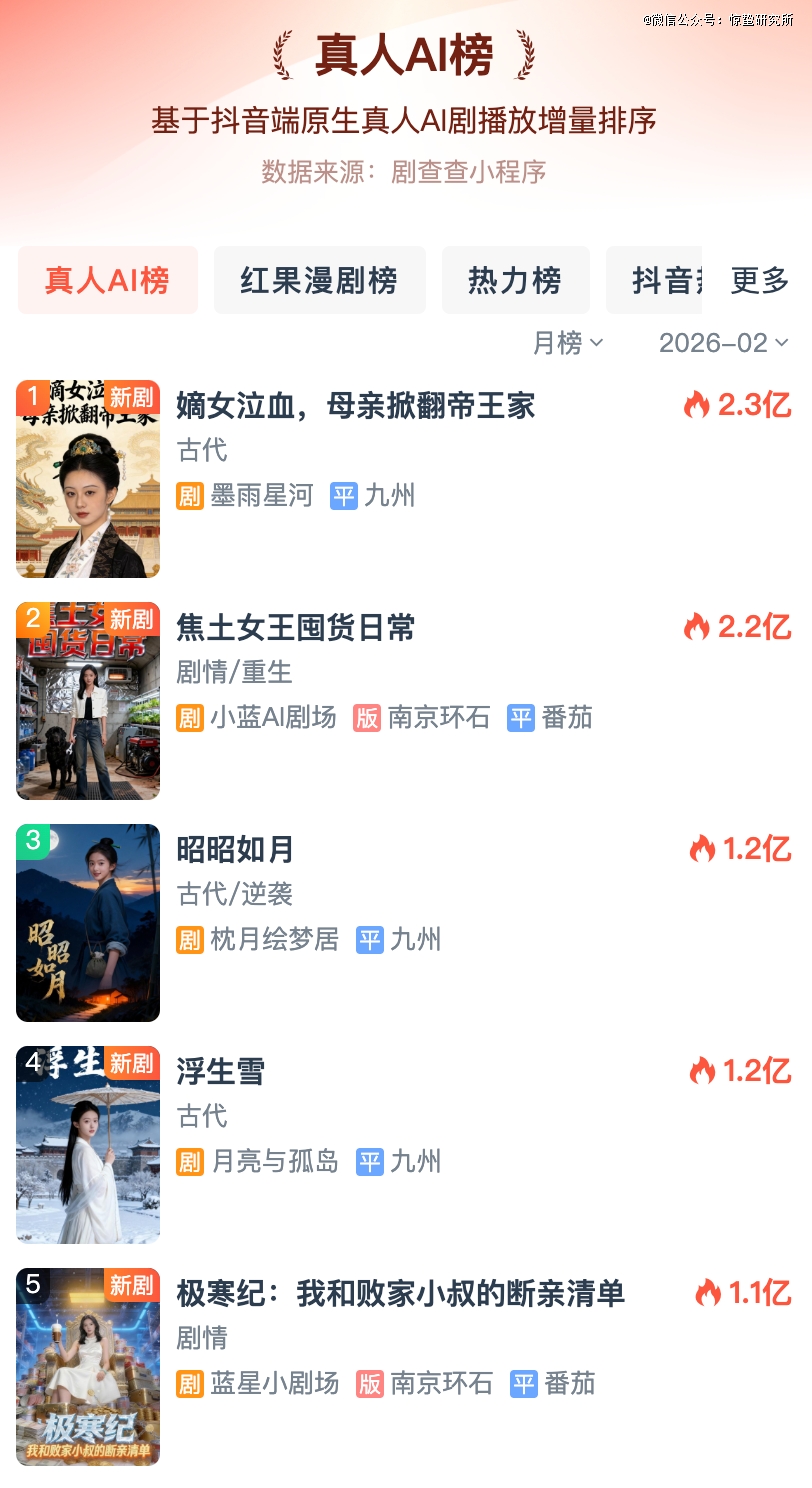The height and width of the screenshot is (1488, 812).
Task: Open the drama 浮生雪
Action: tap(220, 1071)
